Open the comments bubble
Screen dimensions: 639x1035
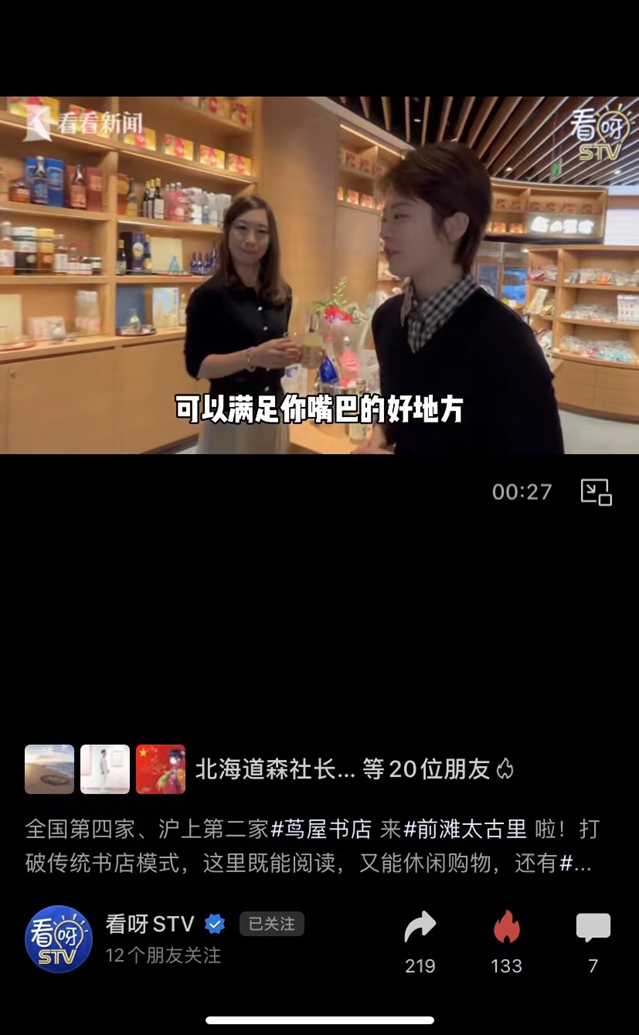click(593, 929)
